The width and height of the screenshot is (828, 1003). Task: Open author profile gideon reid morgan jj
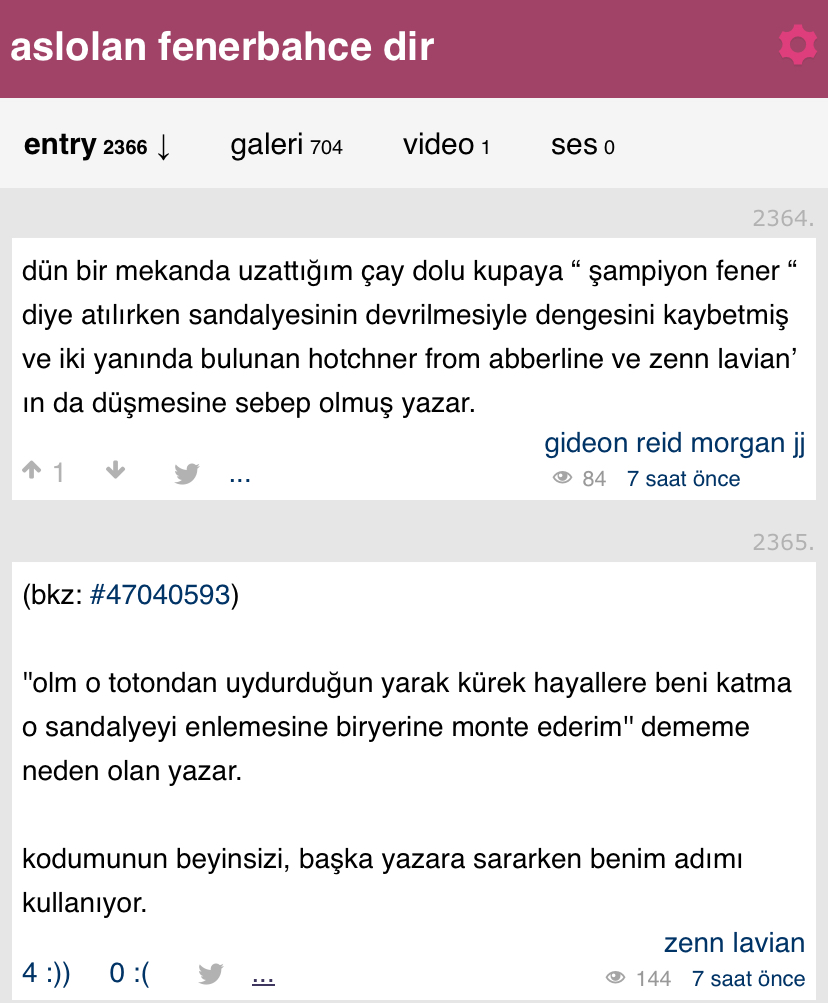tap(674, 443)
